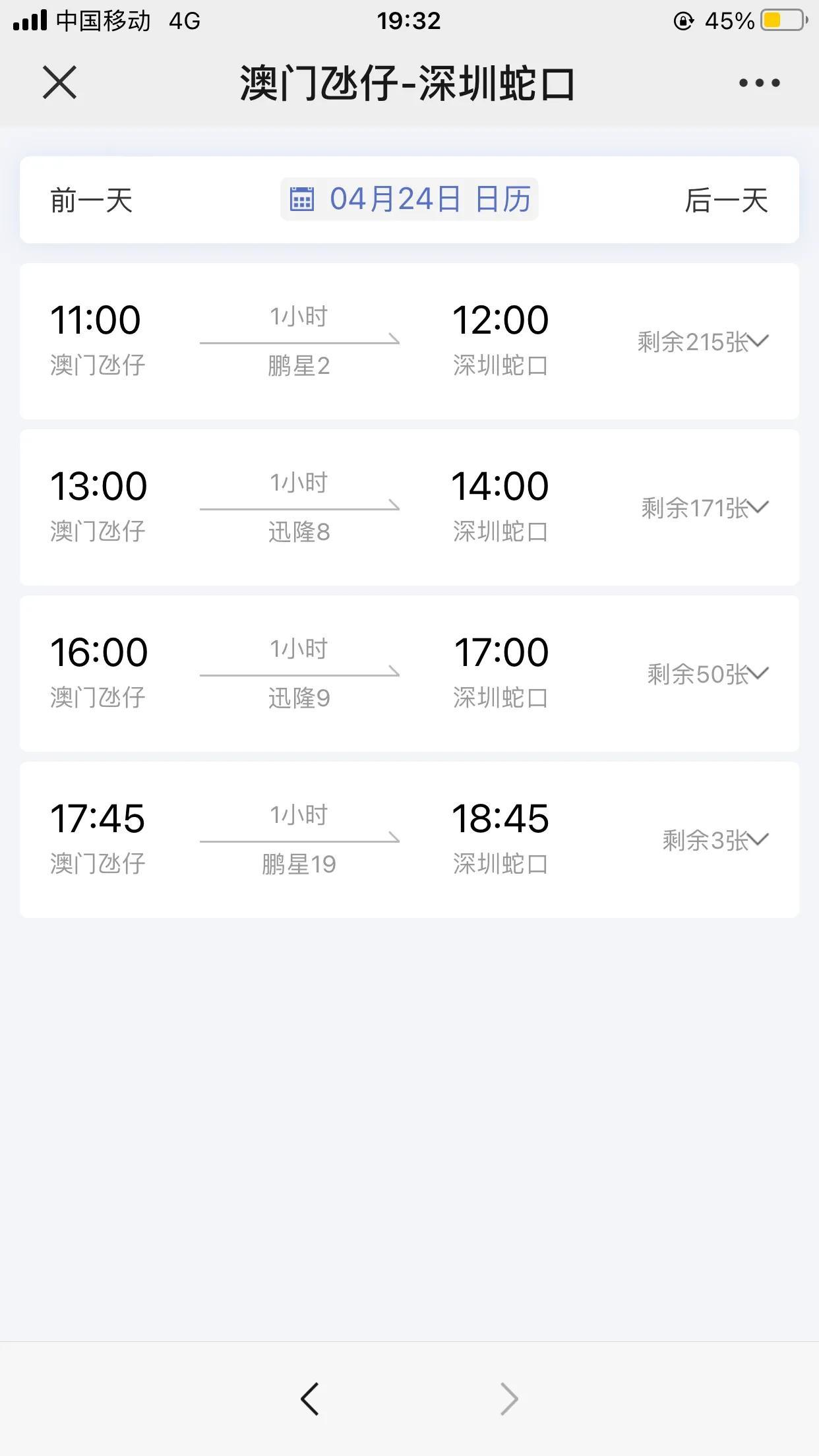Viewport: 819px width, 1456px height.
Task: Open the three-dot more options menu
Action: (759, 83)
